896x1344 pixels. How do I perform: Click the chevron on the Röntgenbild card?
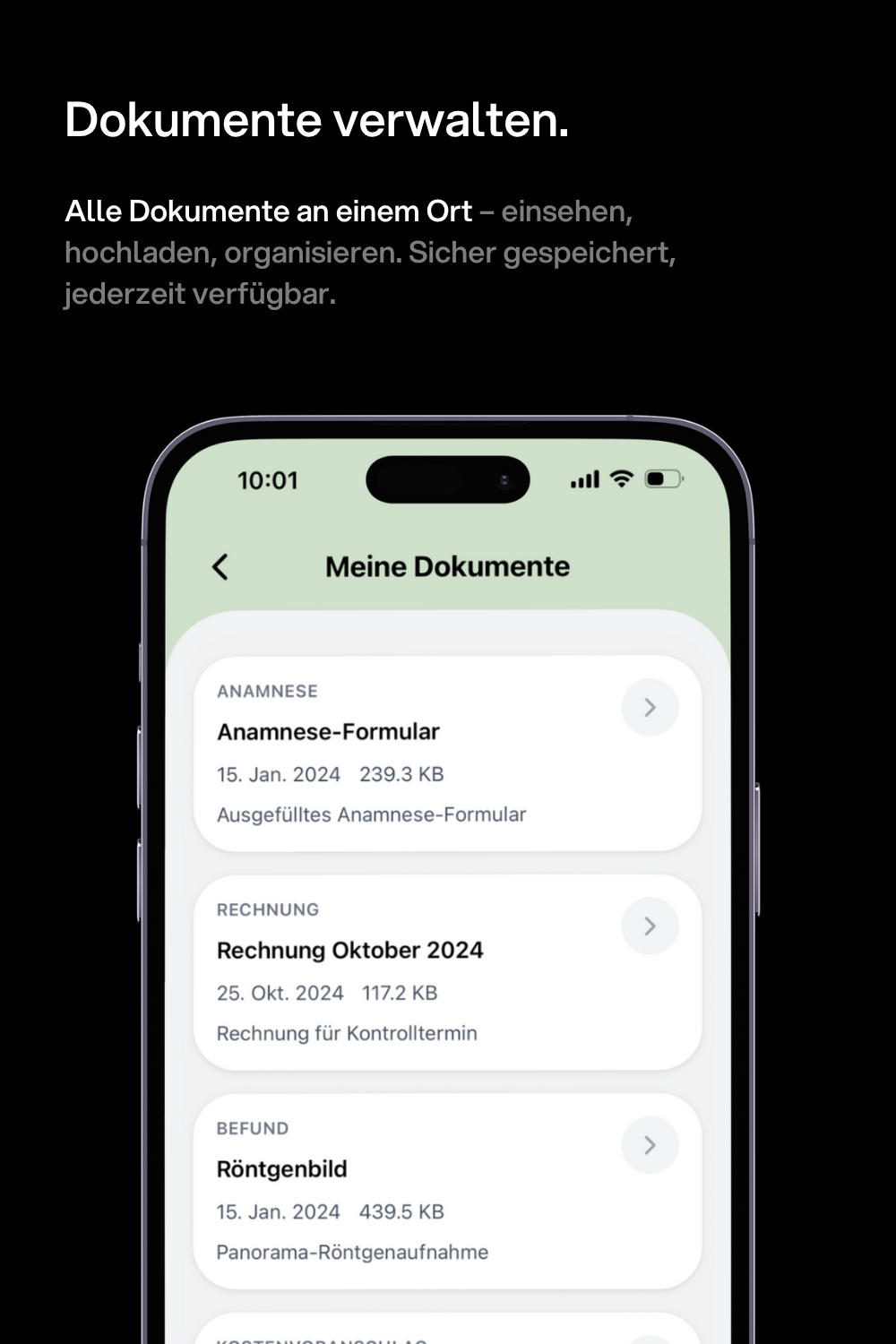coord(650,1144)
